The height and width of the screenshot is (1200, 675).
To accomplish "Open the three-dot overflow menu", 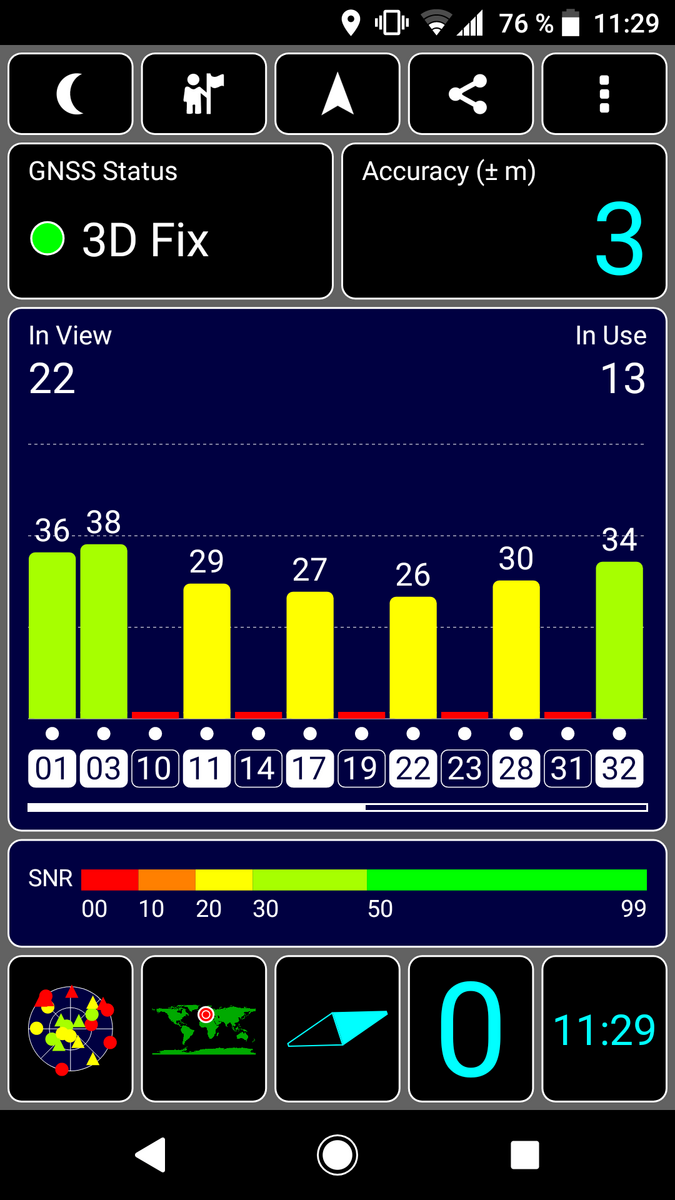I will coord(604,94).
